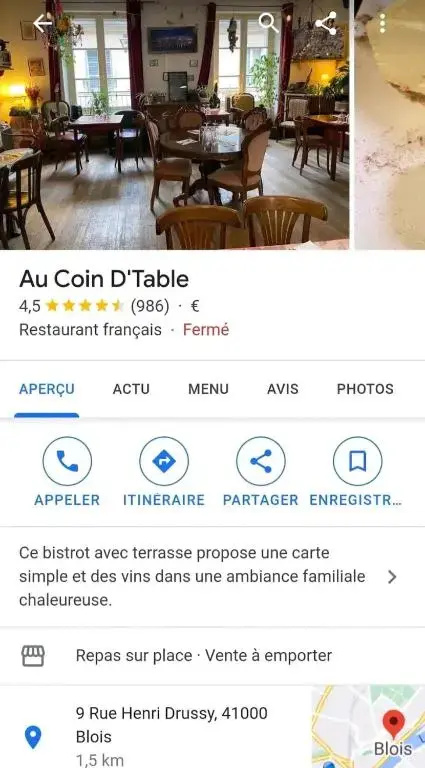Select the APERÇU tab
Screen dimensions: 425x768
47,389
